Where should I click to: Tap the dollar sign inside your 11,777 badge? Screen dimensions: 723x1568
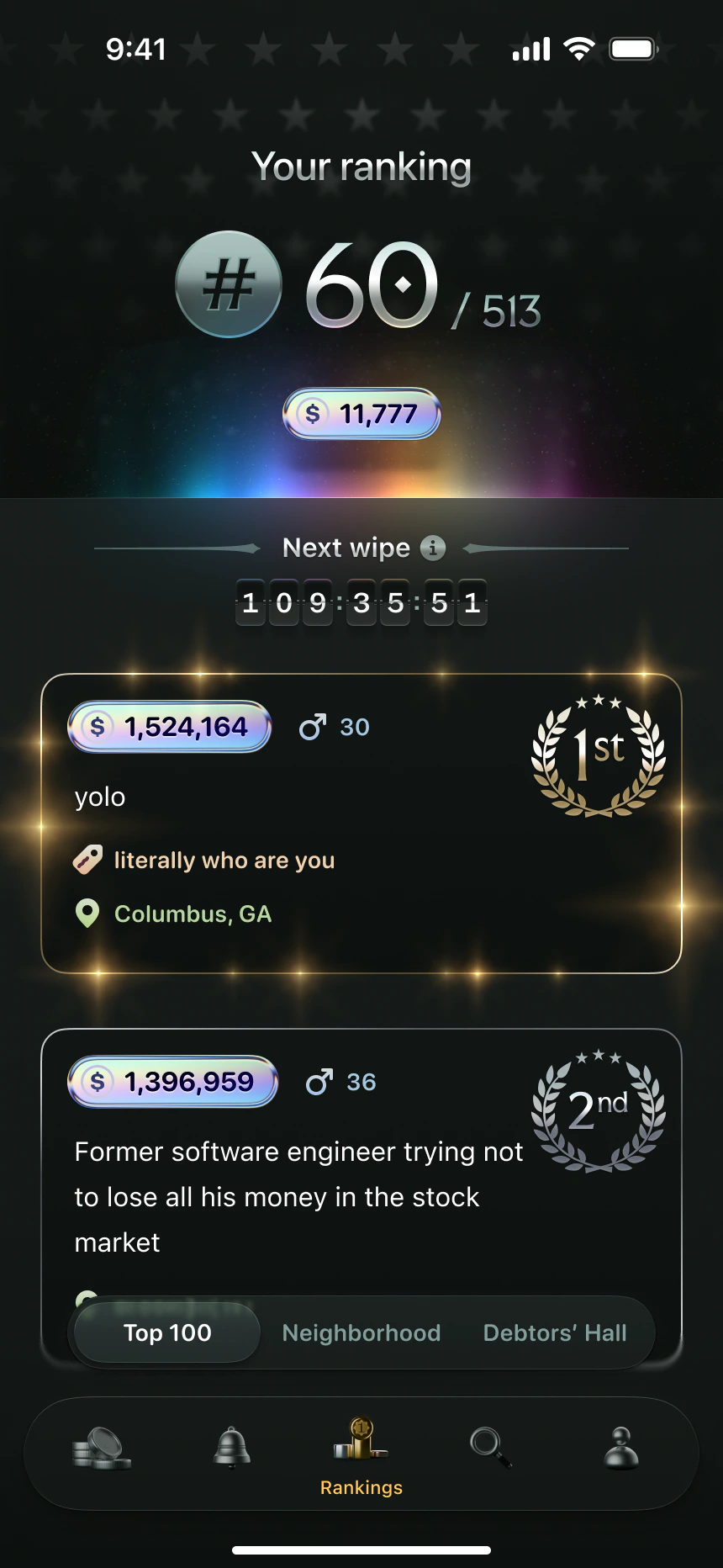pos(312,414)
